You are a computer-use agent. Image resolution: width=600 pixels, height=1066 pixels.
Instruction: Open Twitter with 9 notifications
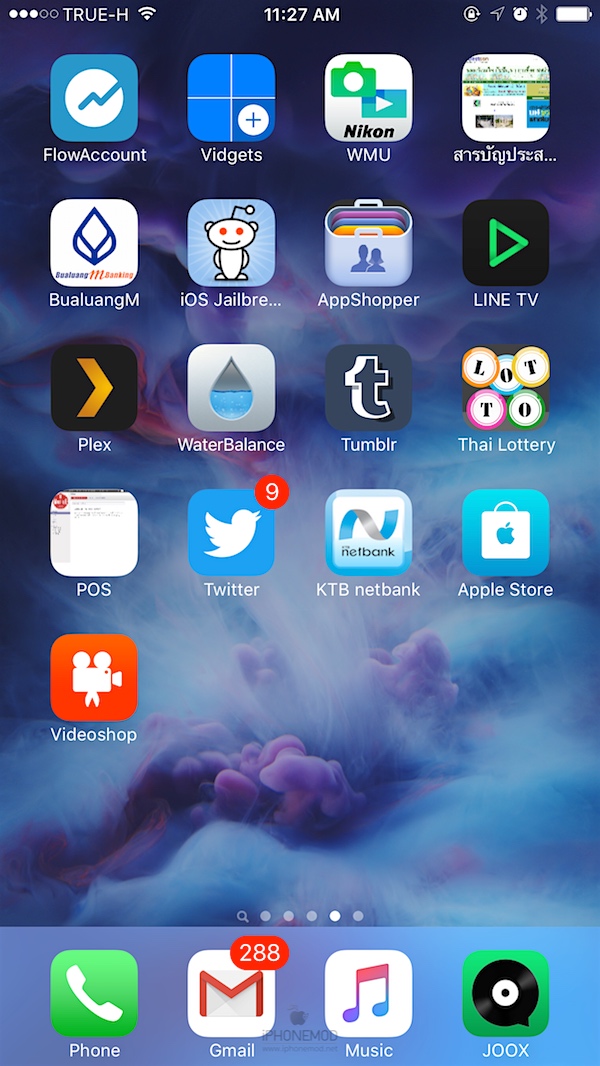point(231,533)
